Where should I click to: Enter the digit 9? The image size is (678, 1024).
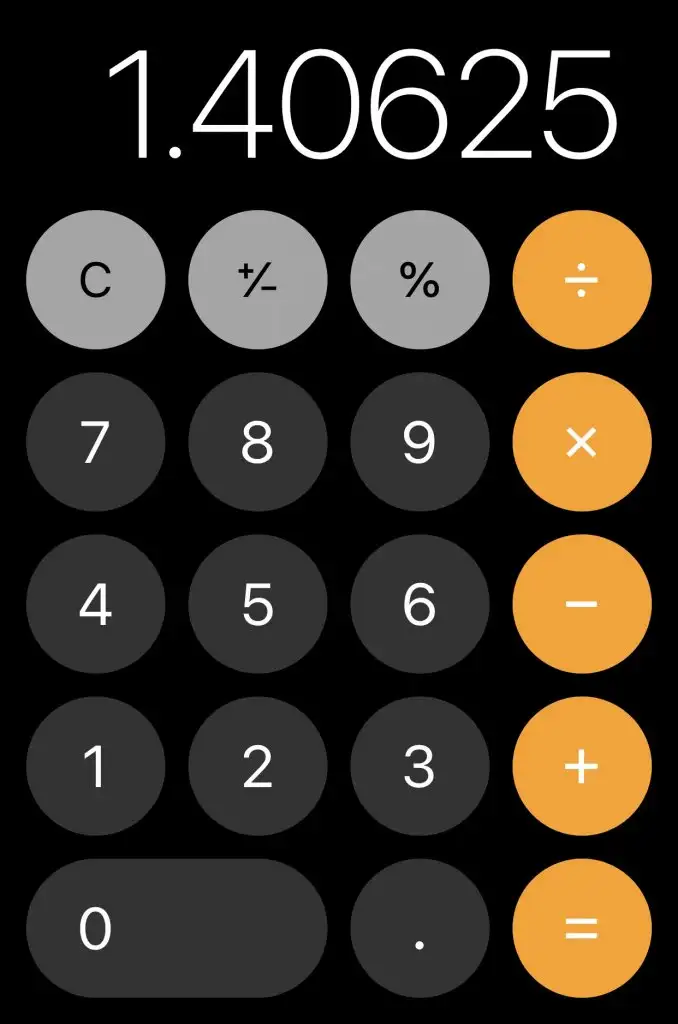pyautogui.click(x=419, y=442)
